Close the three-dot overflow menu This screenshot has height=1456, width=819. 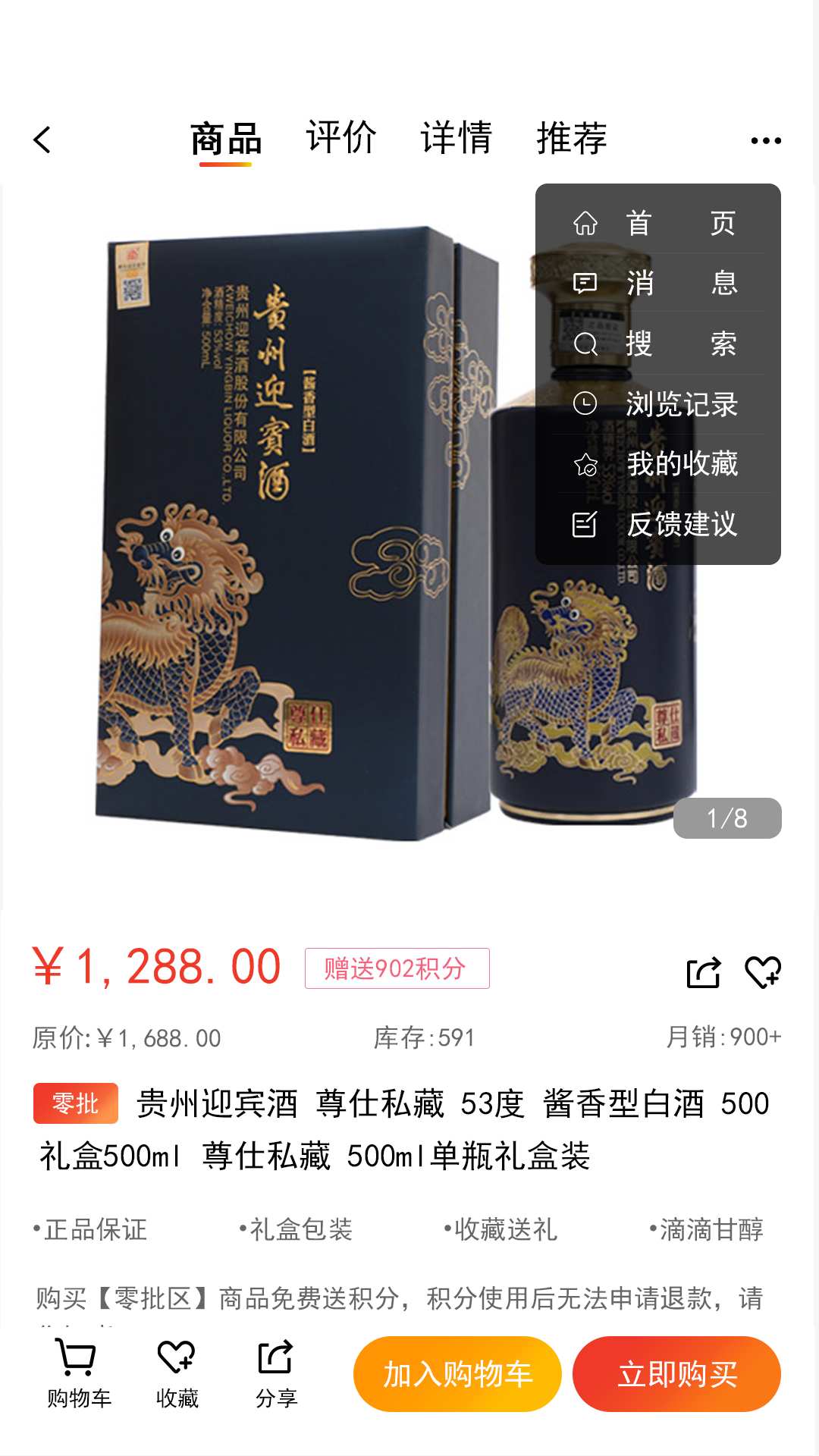[765, 140]
